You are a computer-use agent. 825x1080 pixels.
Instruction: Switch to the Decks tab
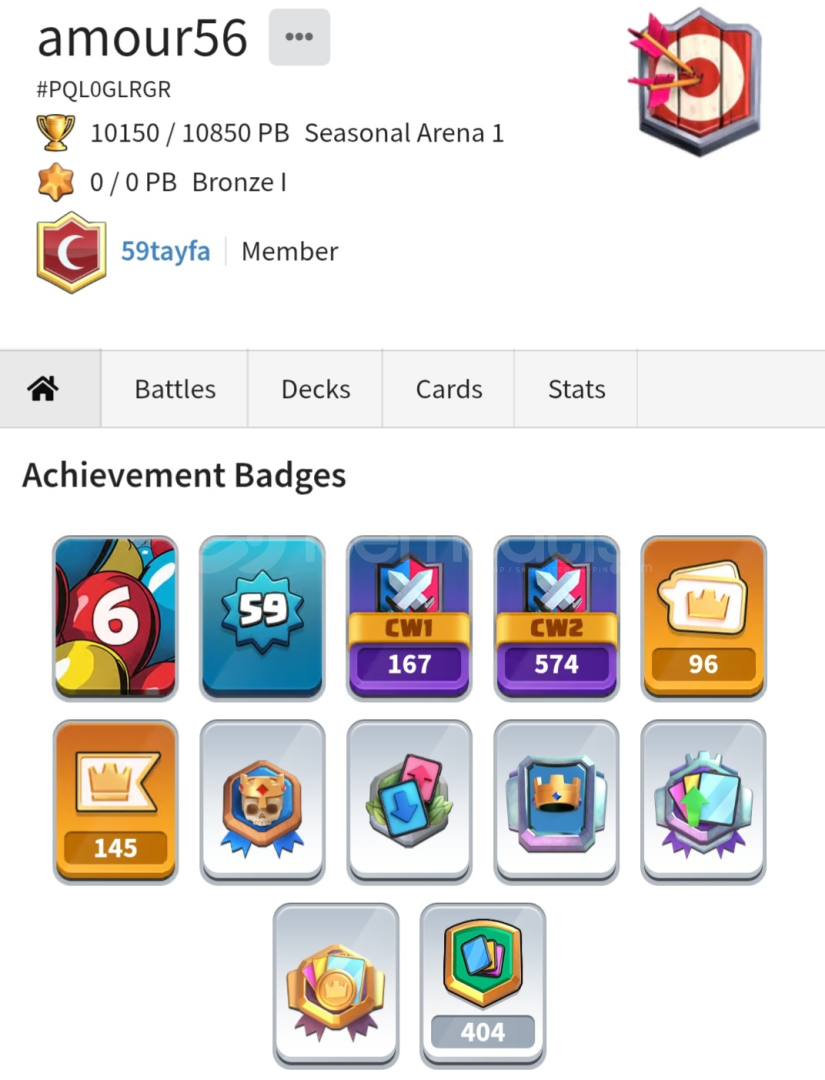(x=316, y=389)
